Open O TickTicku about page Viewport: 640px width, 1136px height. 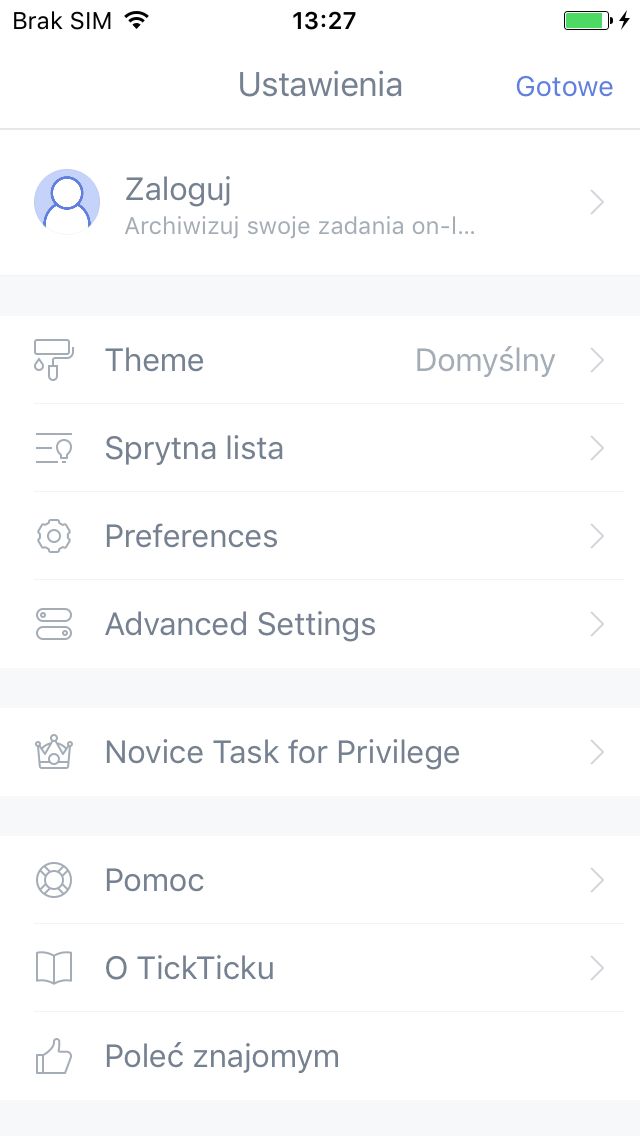[x=320, y=968]
